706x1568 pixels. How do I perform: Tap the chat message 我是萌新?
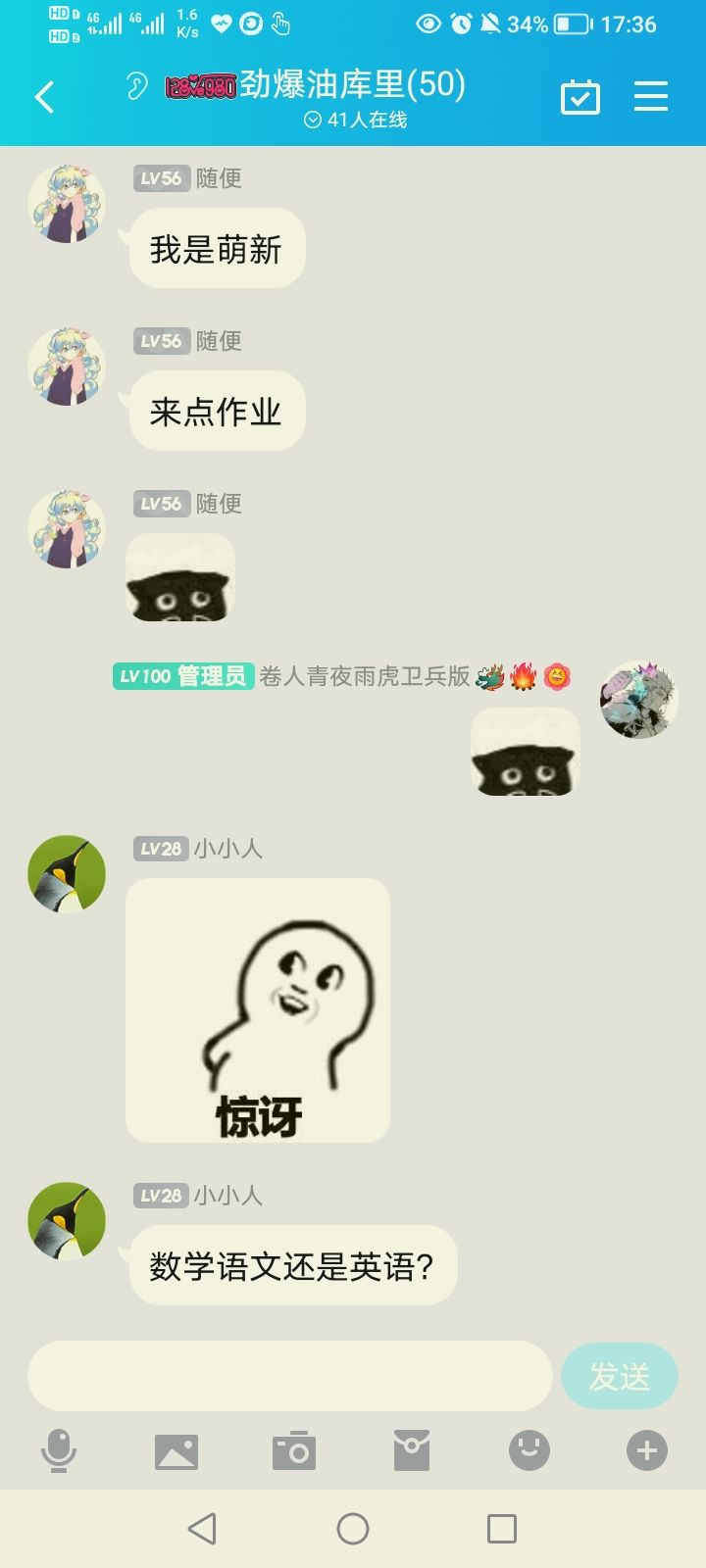(216, 249)
